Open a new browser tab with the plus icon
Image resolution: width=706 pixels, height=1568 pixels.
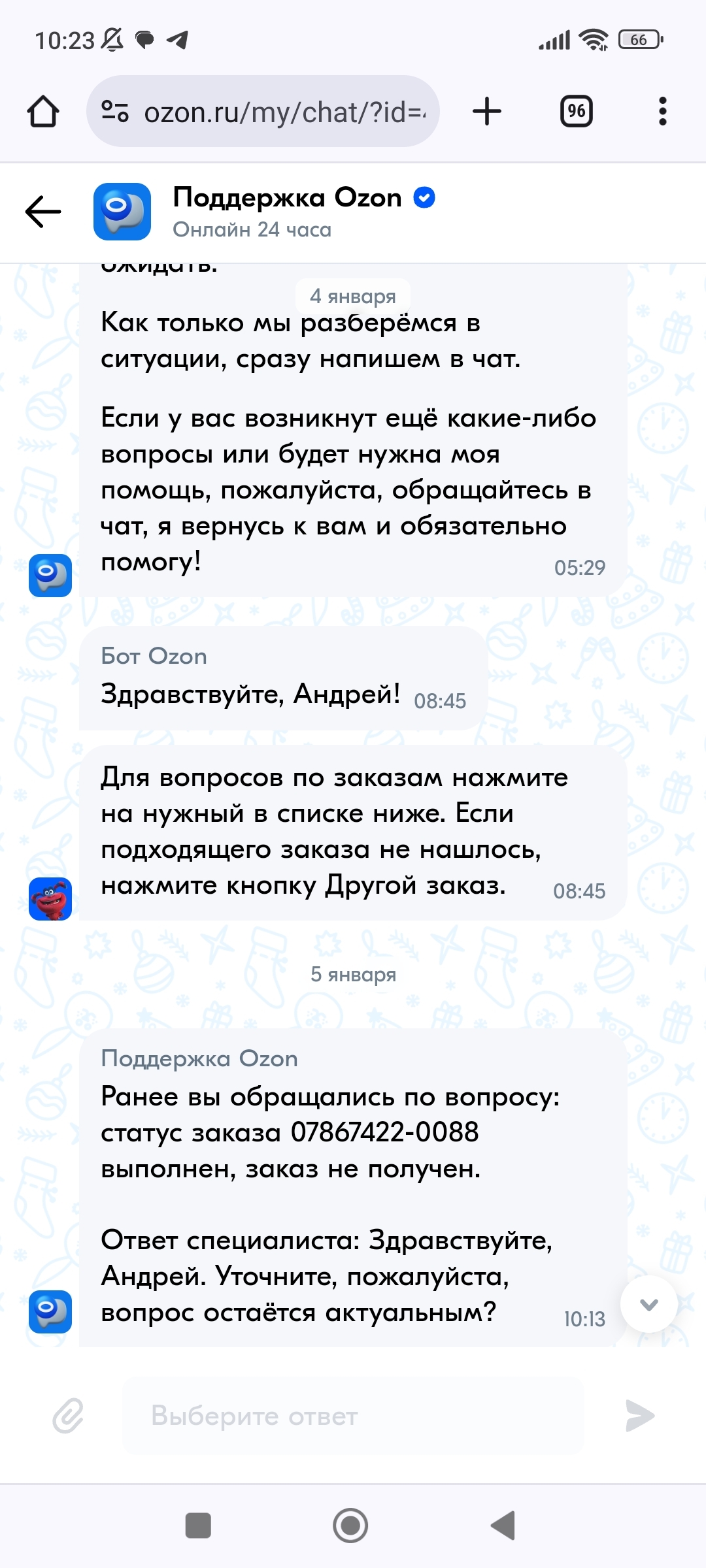pyautogui.click(x=486, y=111)
